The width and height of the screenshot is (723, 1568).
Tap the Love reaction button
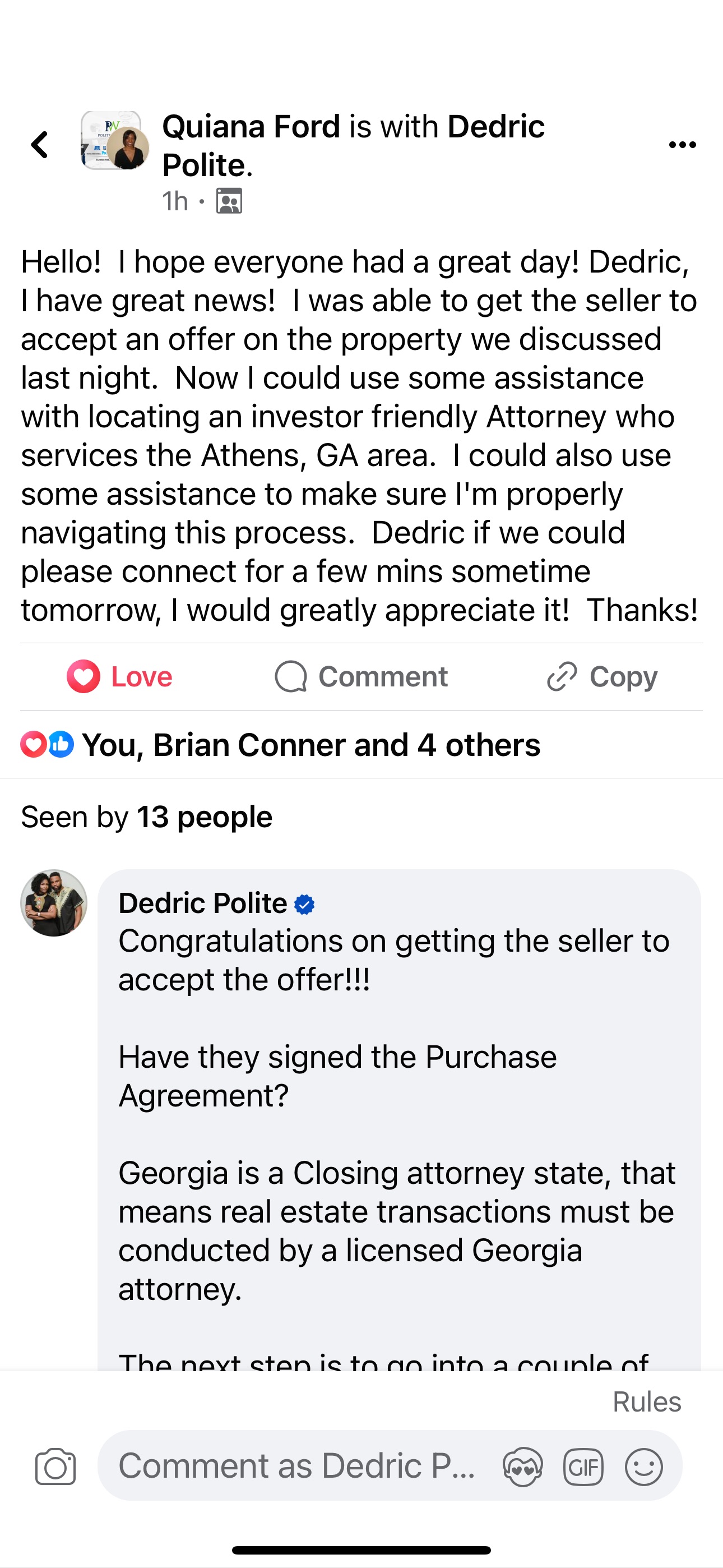[x=120, y=676]
